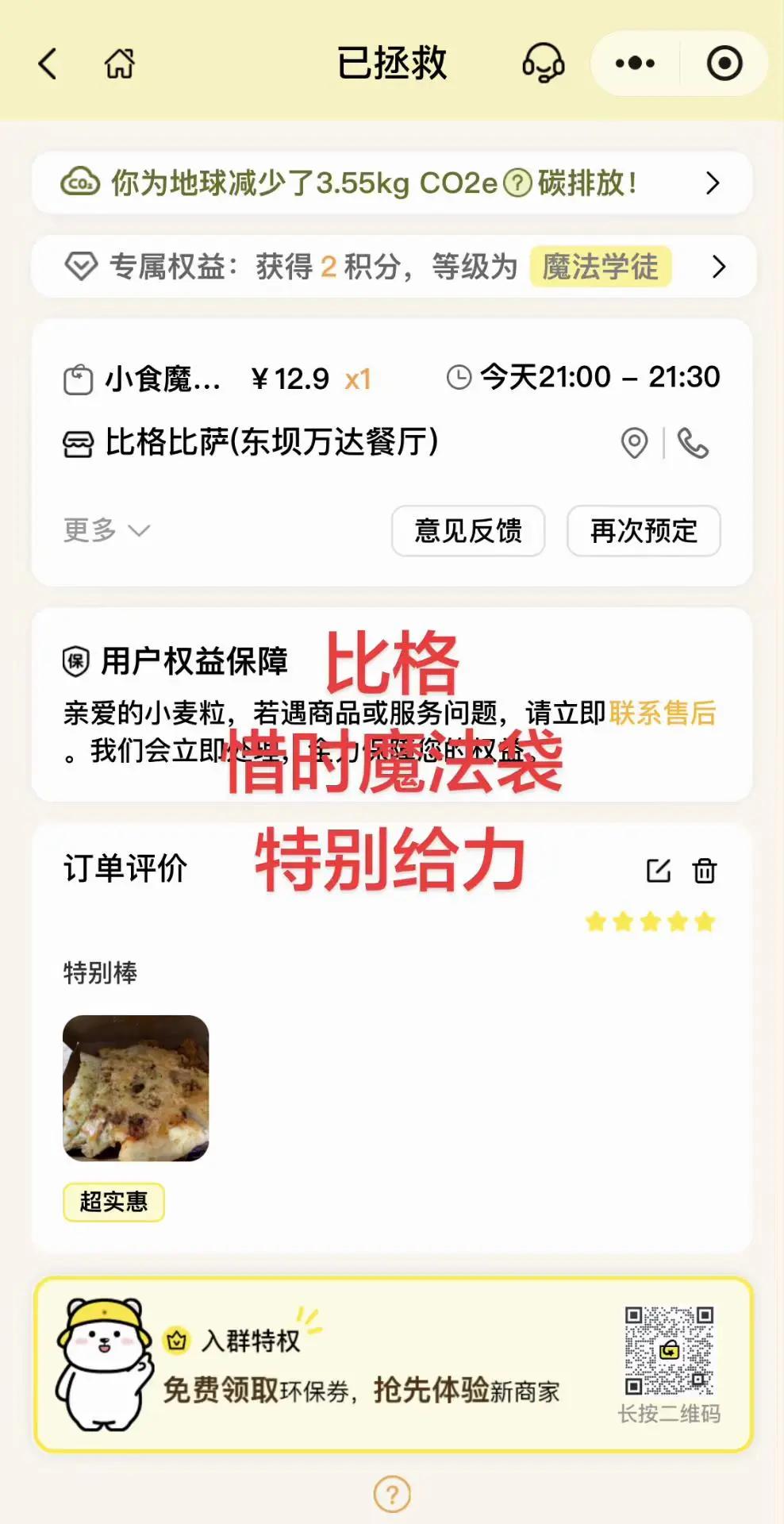784x1524 pixels.
Task: Rate with the five-star control
Action: point(648,922)
